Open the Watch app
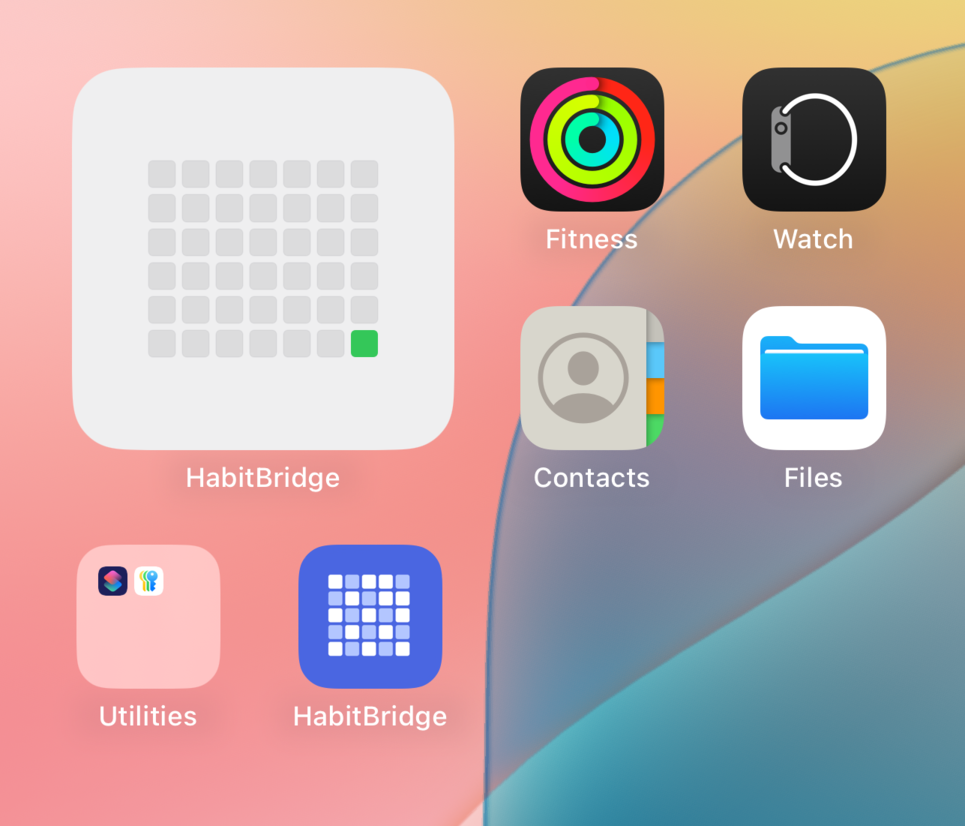 pos(814,139)
